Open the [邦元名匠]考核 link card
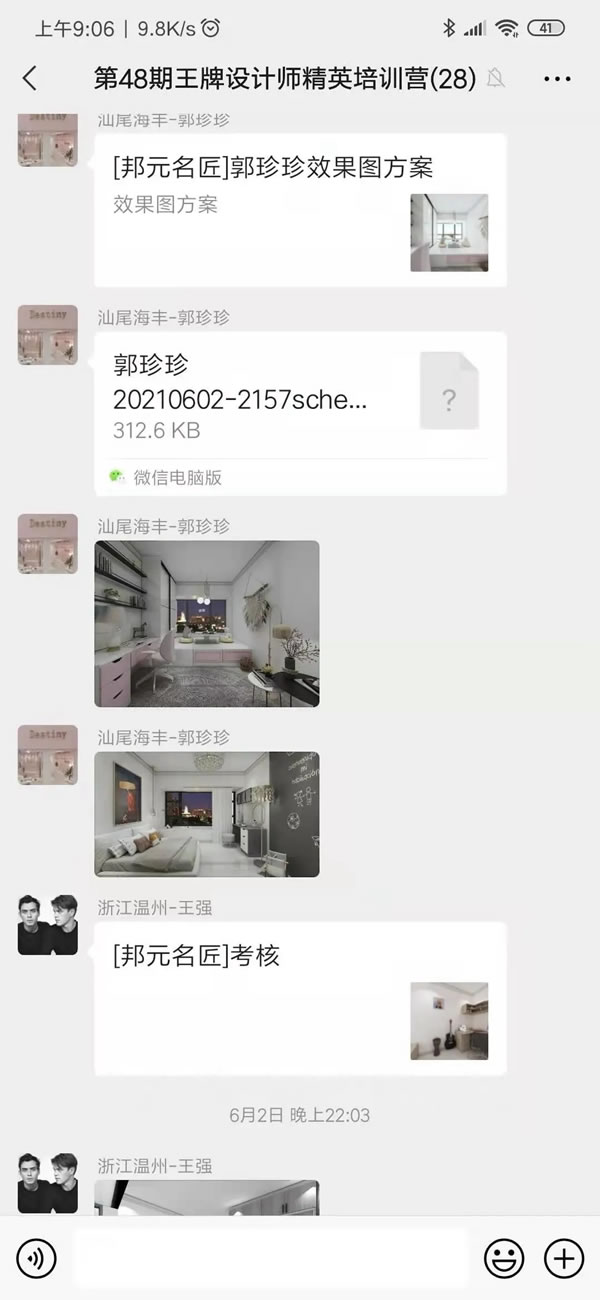600x1300 pixels. [300, 998]
